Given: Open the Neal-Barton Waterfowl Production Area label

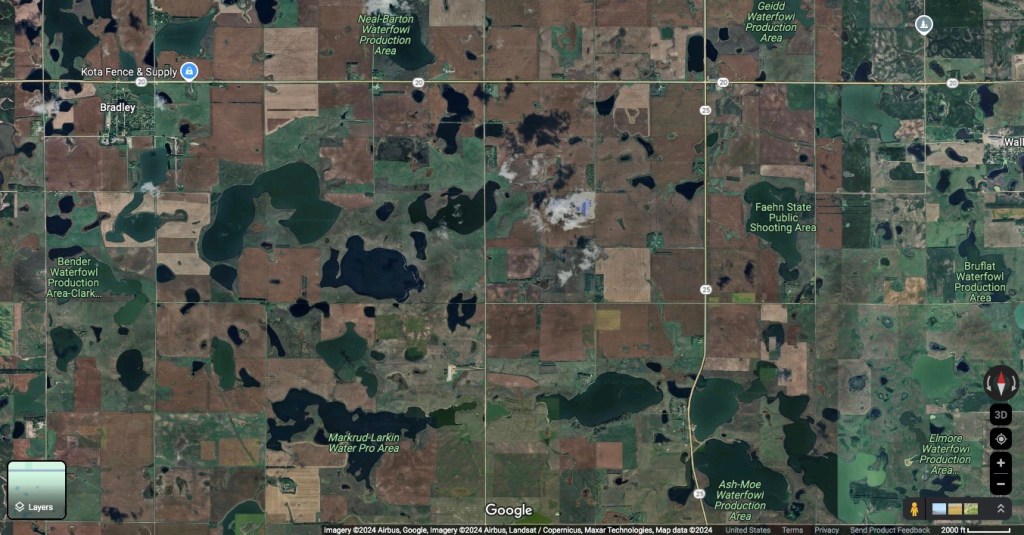Looking at the screenshot, I should coord(385,35).
